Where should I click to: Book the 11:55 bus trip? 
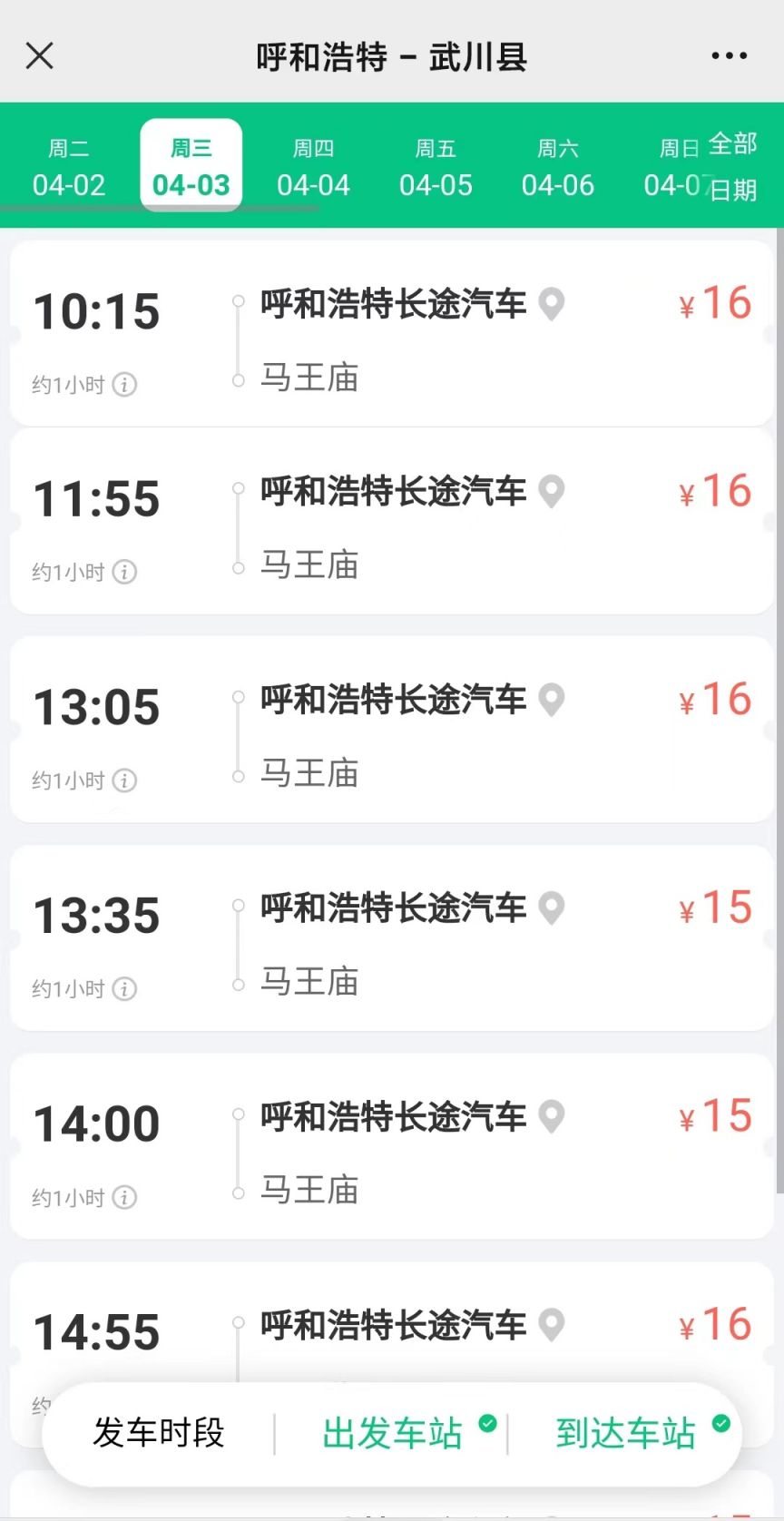click(x=391, y=522)
